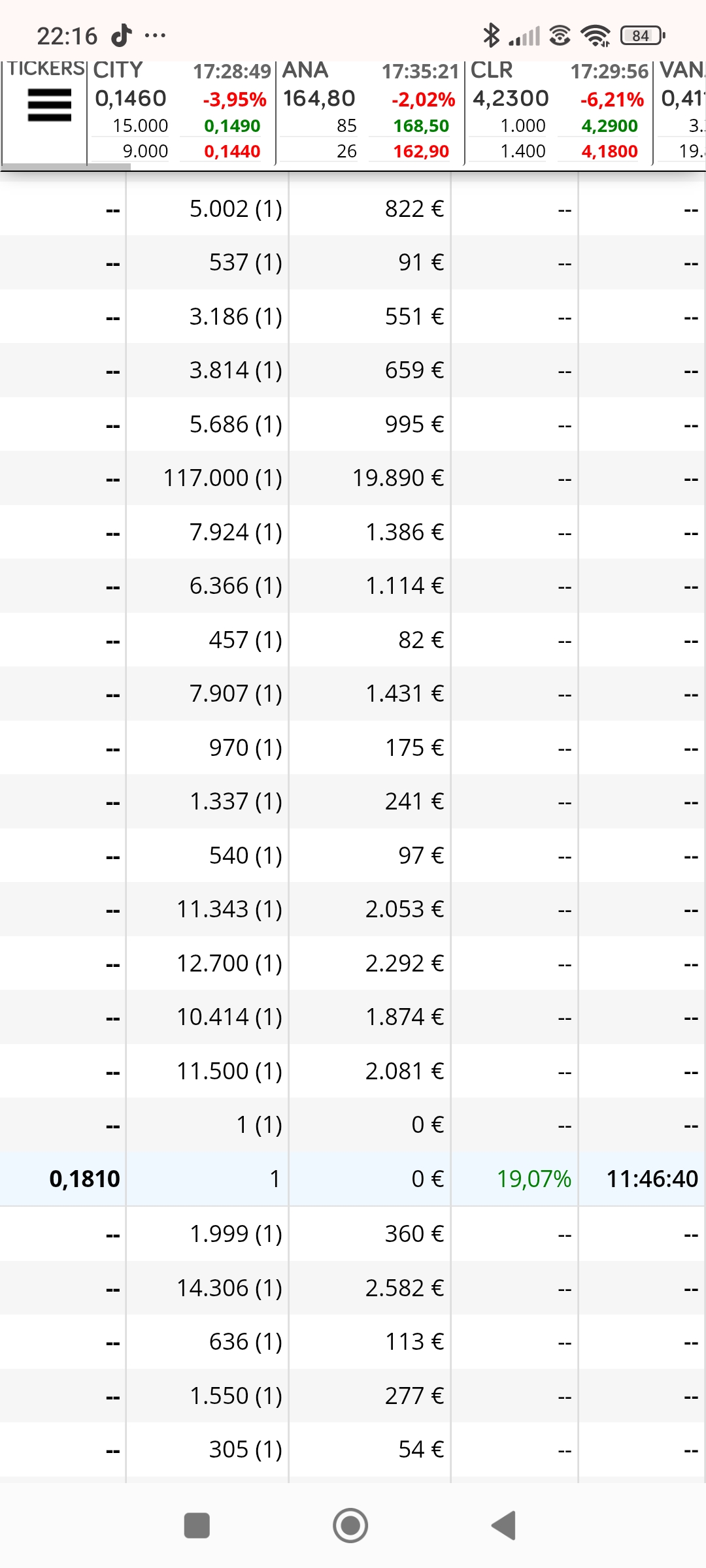Go to the home screen
The image size is (706, 1568).
tap(350, 1526)
